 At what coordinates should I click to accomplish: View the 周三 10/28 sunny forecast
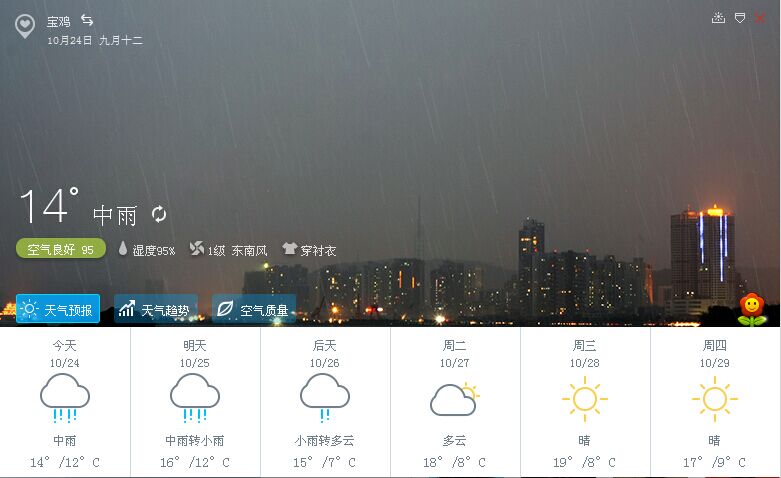585,402
